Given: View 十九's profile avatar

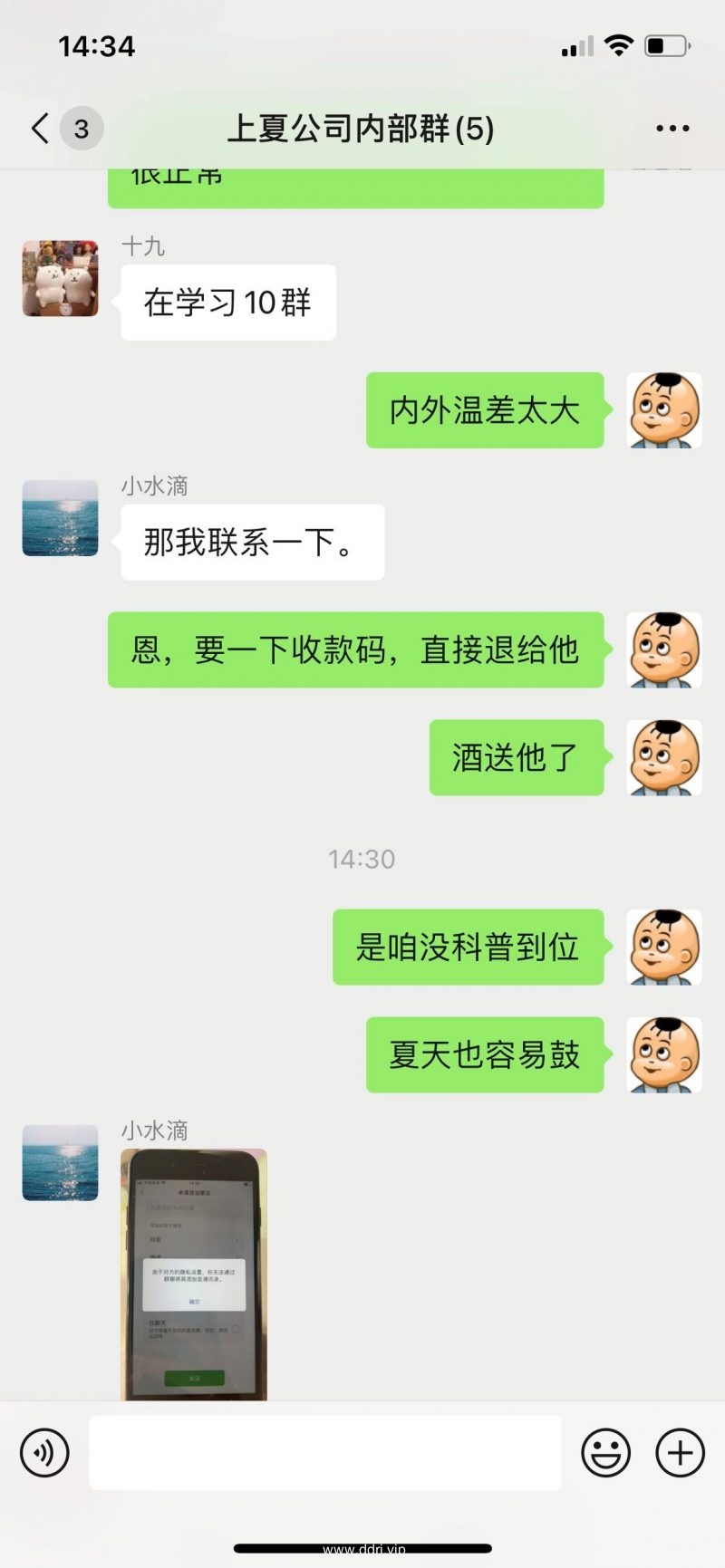Looking at the screenshot, I should click(x=60, y=278).
